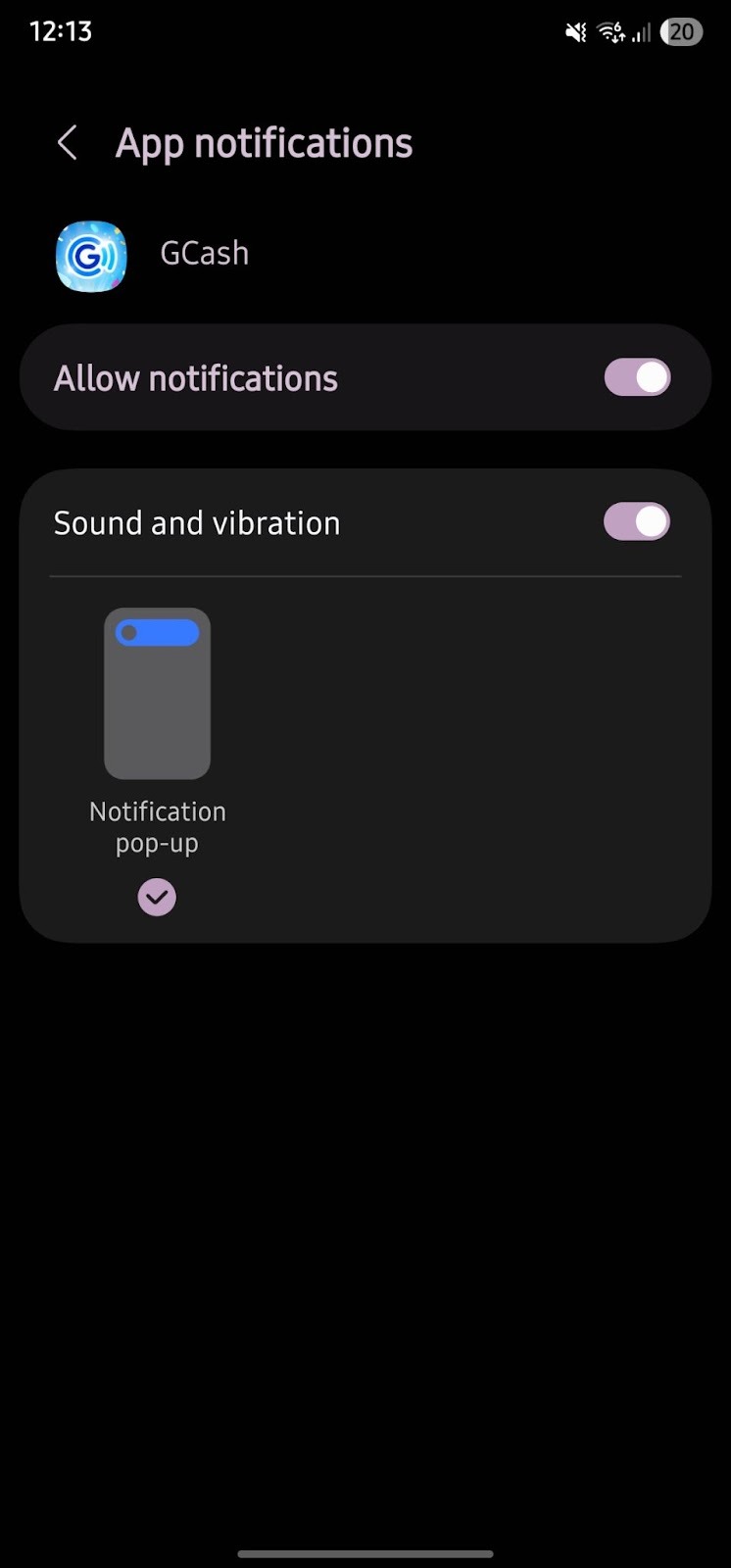
Task: Tap the mute status icon
Action: (x=576, y=31)
